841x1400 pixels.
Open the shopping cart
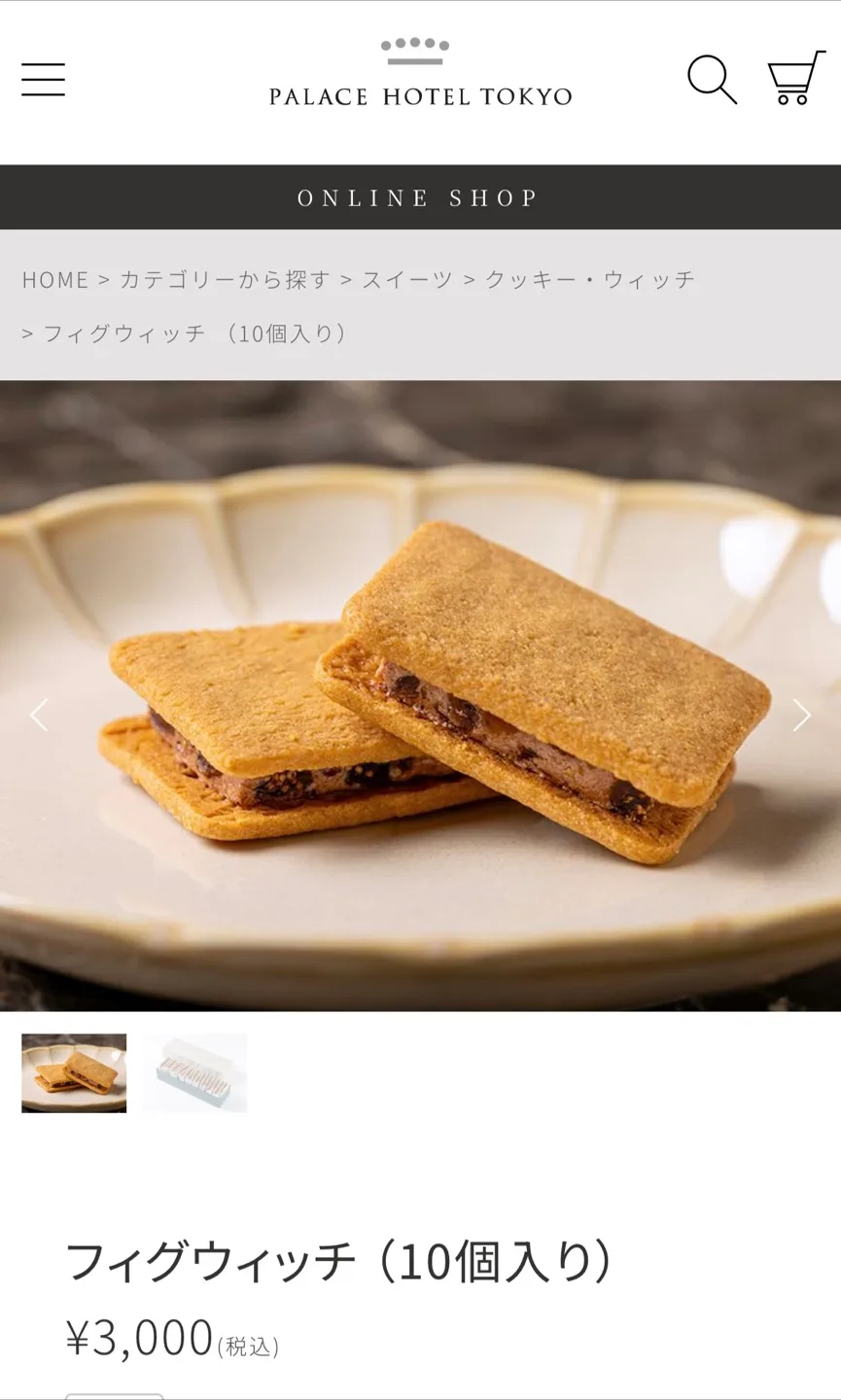pyautogui.click(x=795, y=80)
